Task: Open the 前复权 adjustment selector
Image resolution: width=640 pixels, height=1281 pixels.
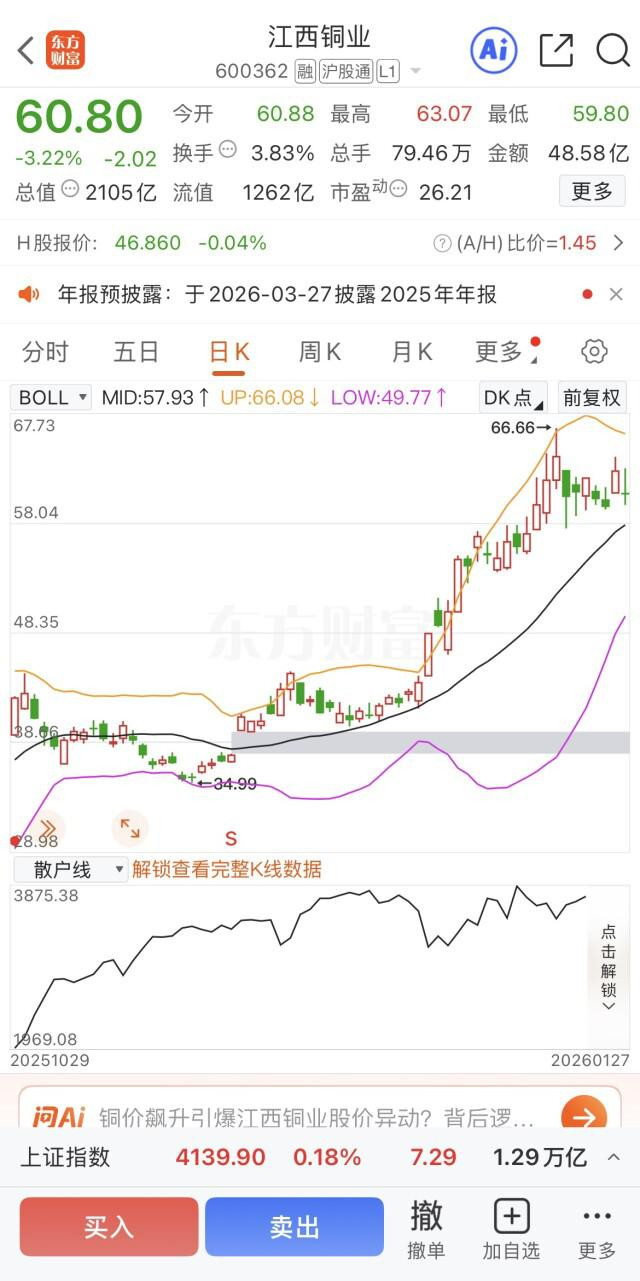Action: point(592,397)
